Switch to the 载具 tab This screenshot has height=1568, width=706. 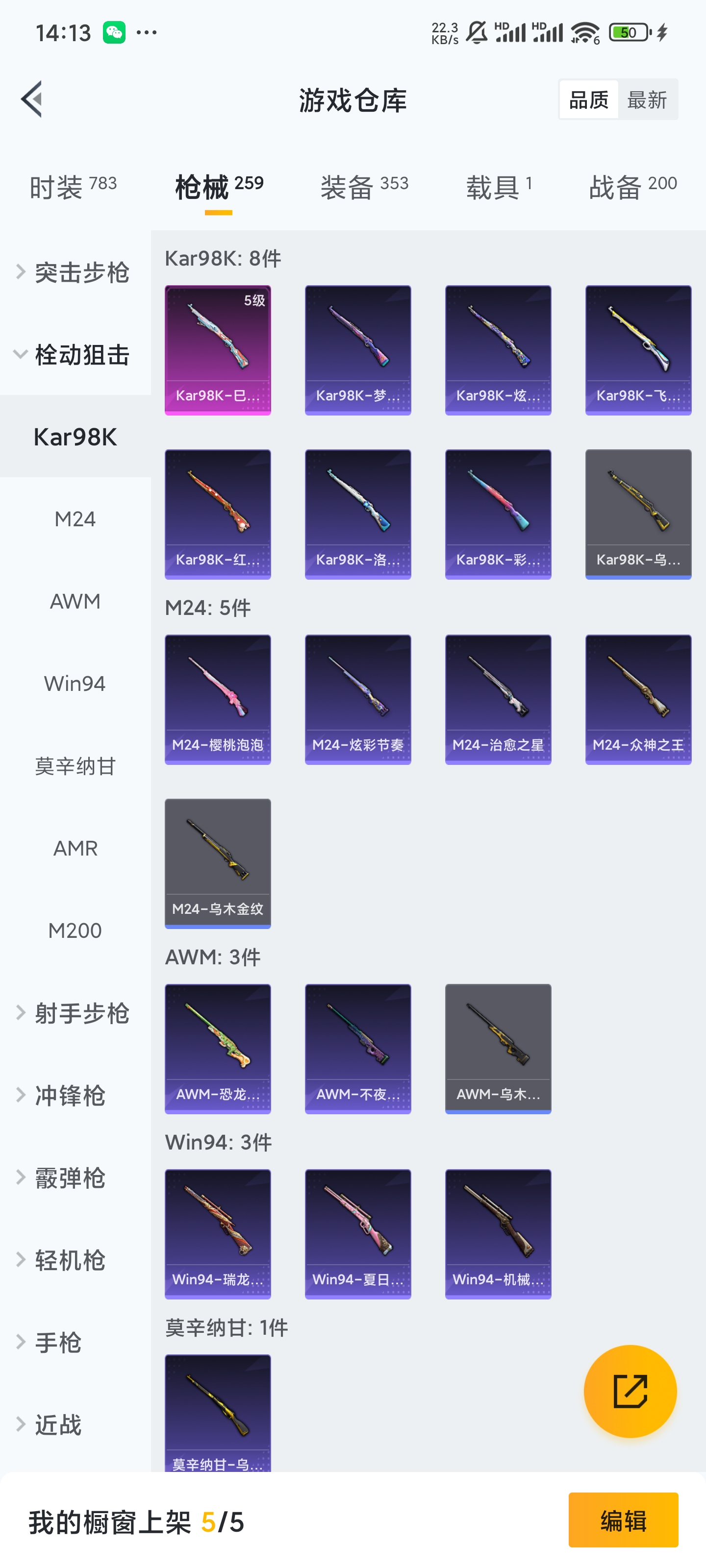[499, 186]
